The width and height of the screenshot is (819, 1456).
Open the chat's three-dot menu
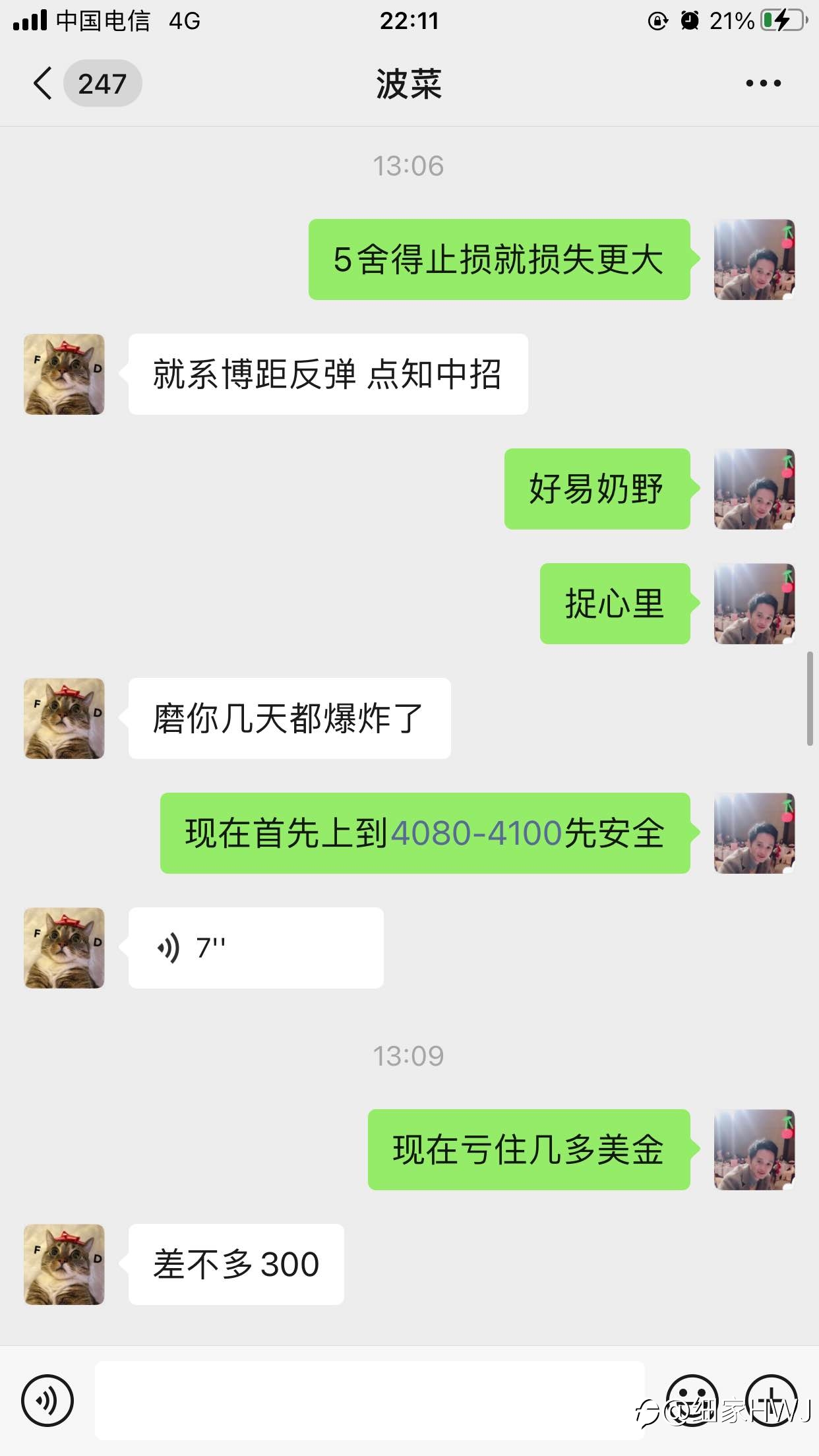[763, 83]
